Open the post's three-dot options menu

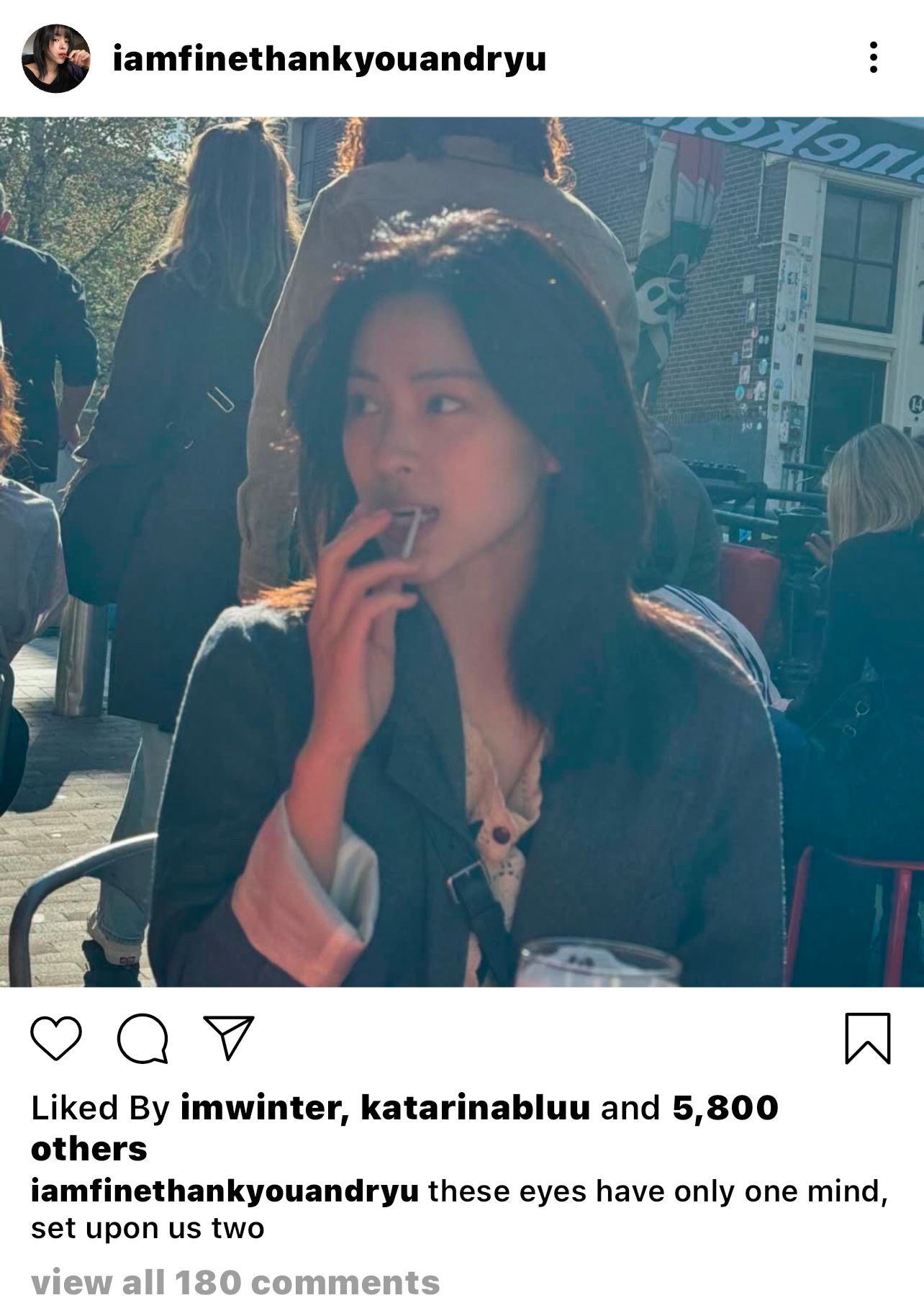click(x=873, y=58)
